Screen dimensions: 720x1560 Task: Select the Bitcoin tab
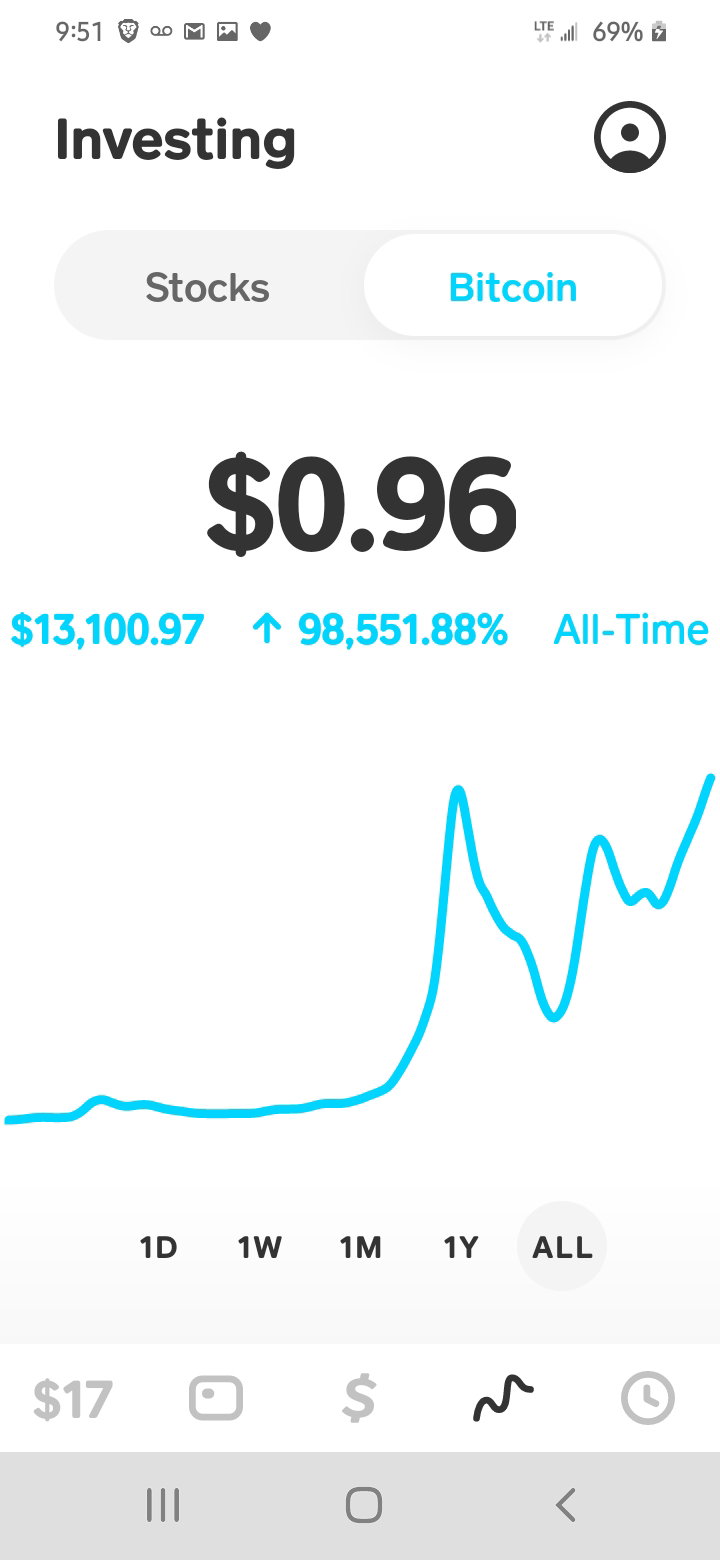[x=513, y=288]
